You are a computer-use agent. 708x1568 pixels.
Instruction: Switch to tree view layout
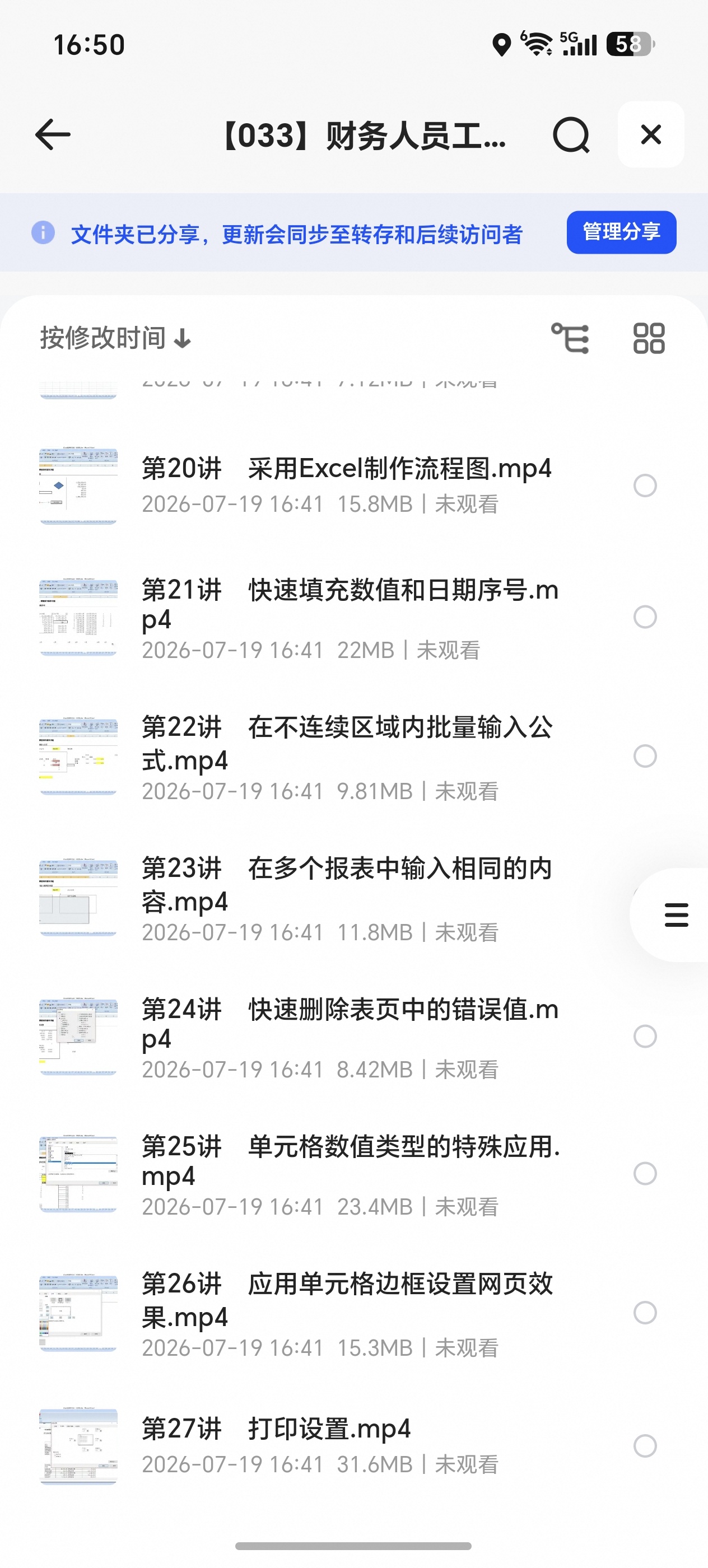point(570,338)
